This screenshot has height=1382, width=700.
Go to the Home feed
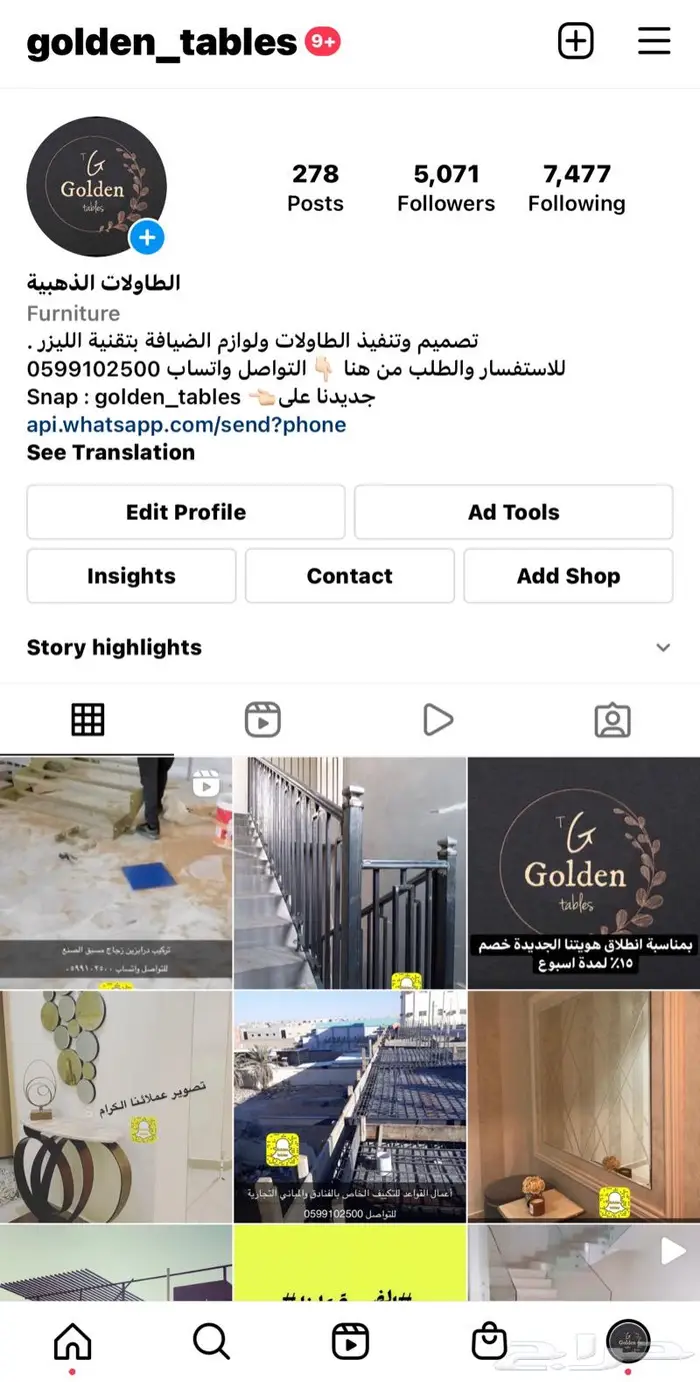tap(72, 1341)
